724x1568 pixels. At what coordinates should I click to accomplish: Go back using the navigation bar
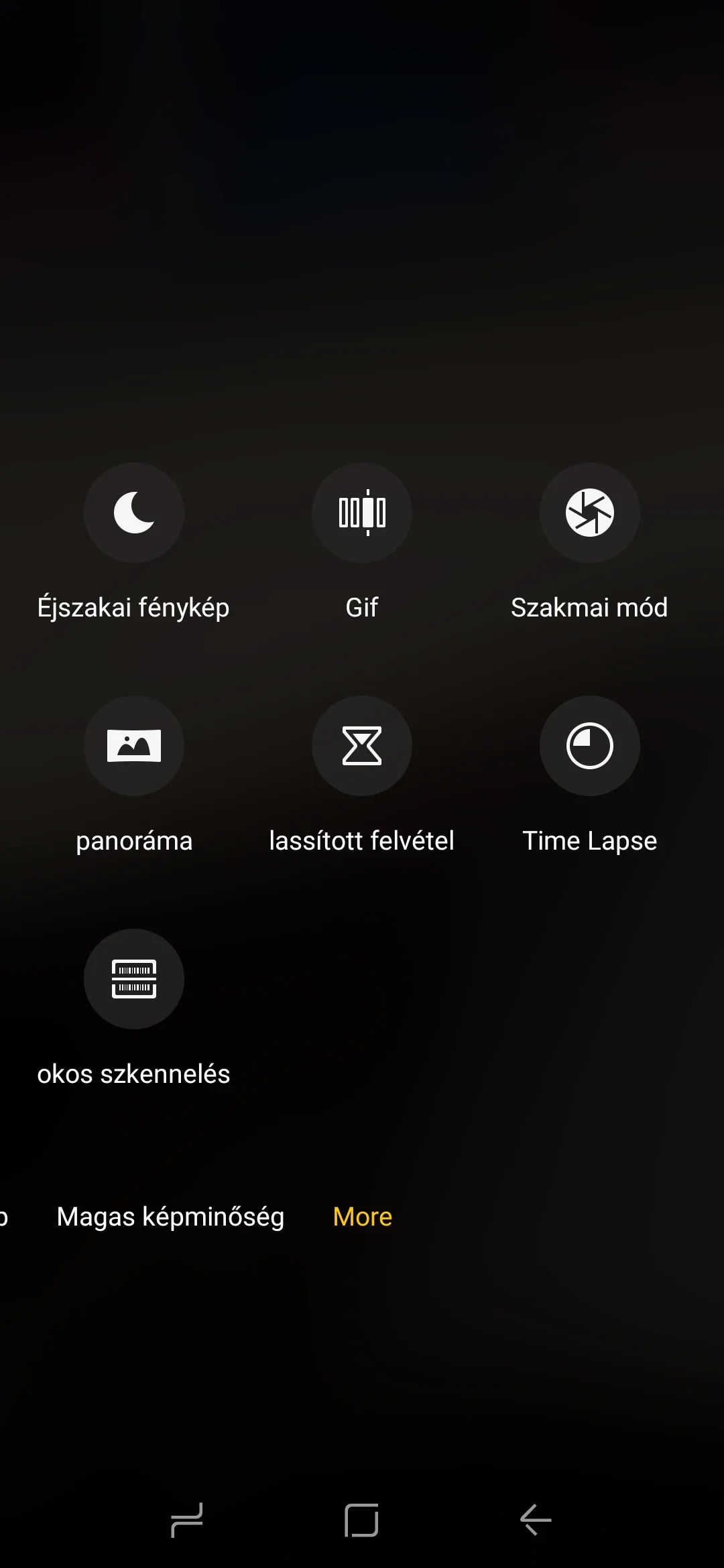coord(536,1520)
